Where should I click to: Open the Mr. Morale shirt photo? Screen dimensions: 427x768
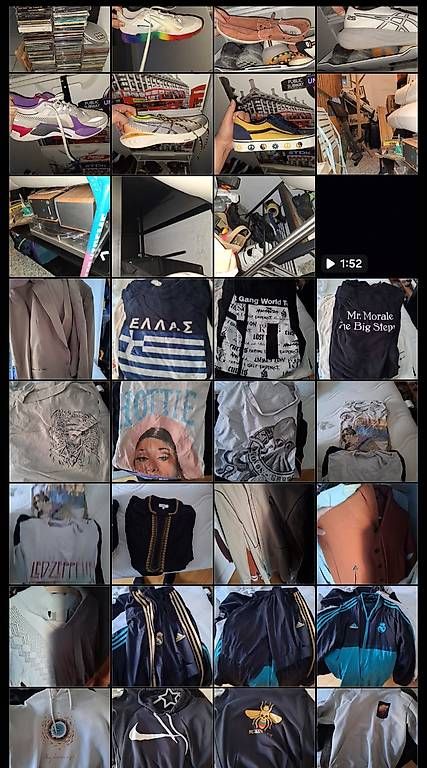pyautogui.click(x=367, y=329)
